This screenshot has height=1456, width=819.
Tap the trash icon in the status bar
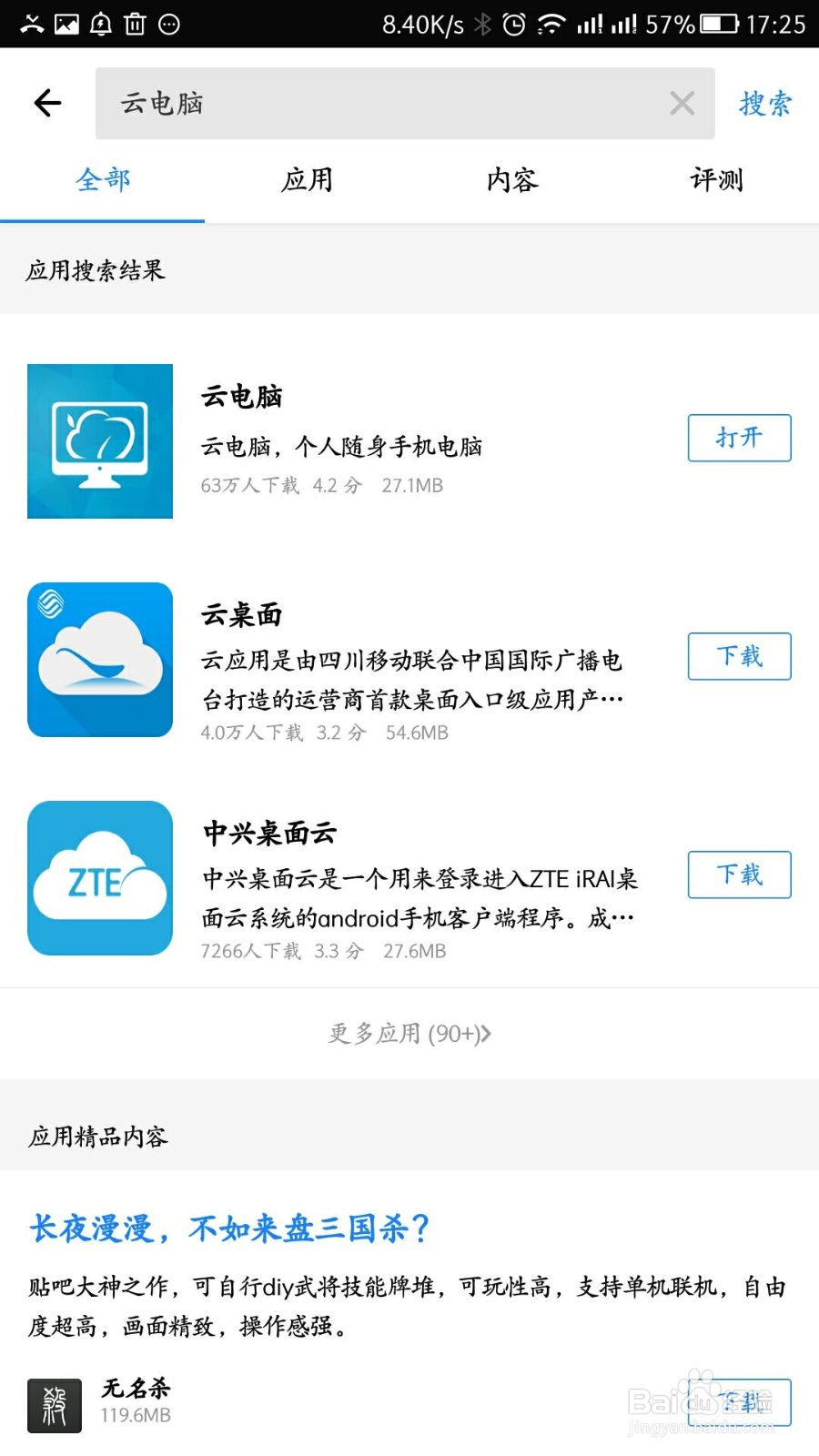(135, 24)
